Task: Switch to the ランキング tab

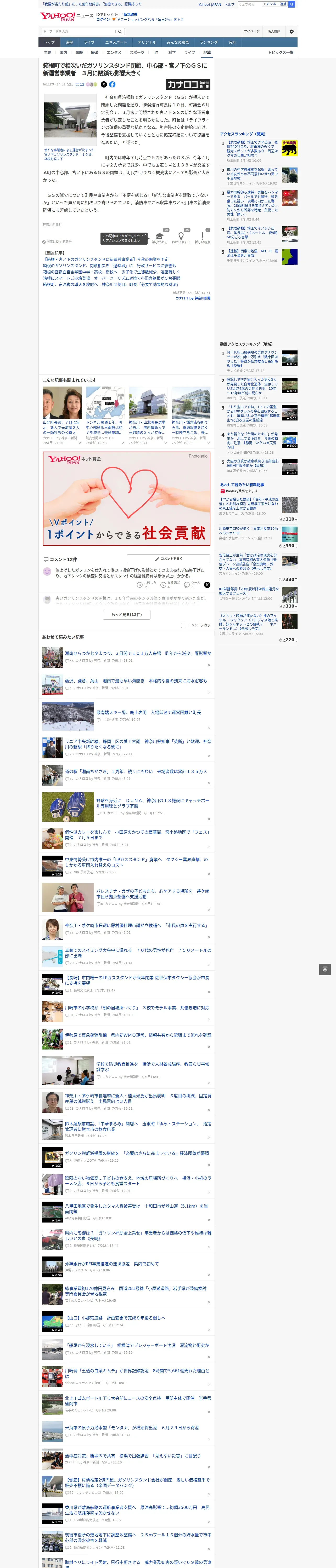Action: click(x=209, y=43)
